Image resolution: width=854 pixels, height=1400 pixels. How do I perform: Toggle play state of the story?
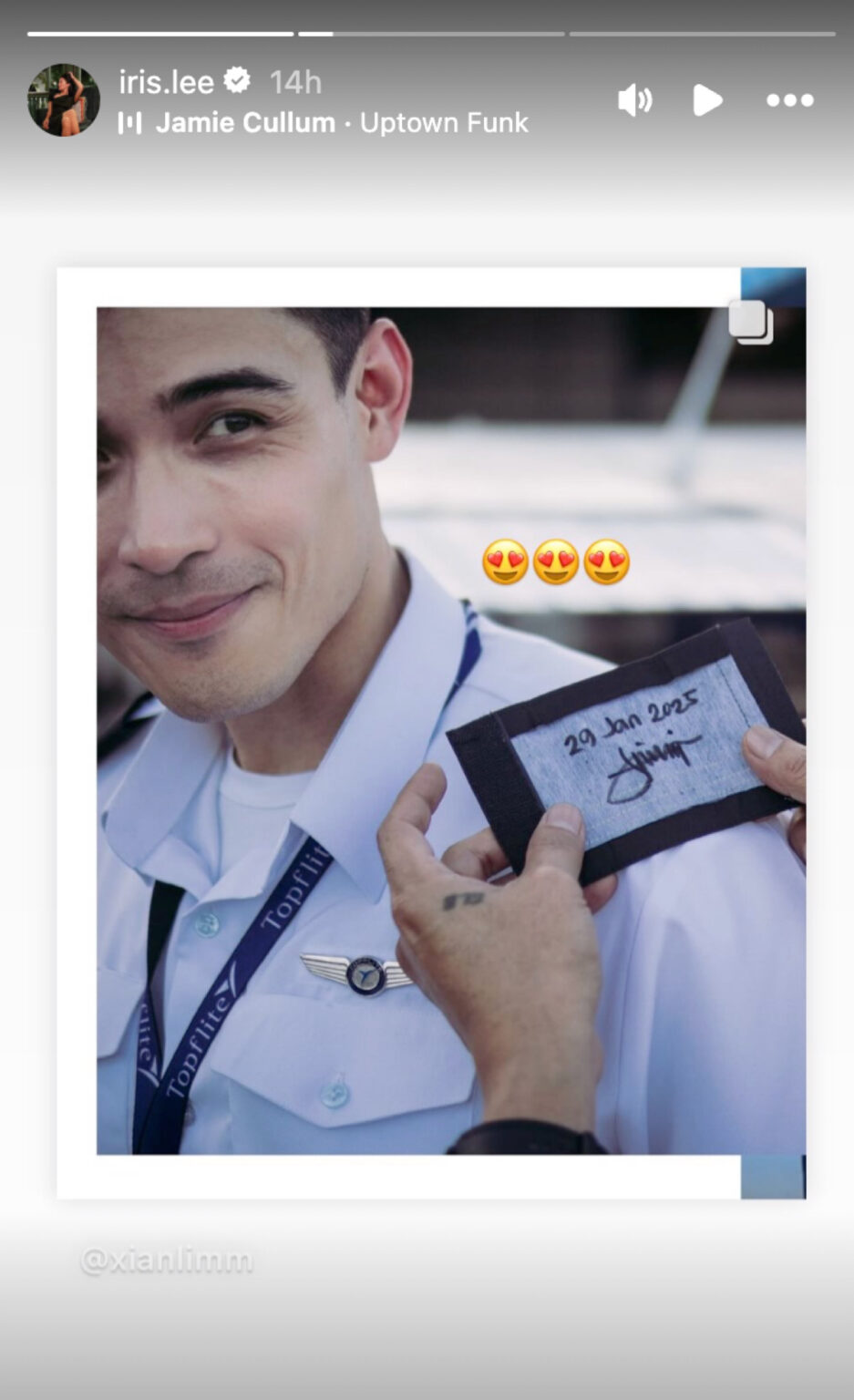pos(706,101)
